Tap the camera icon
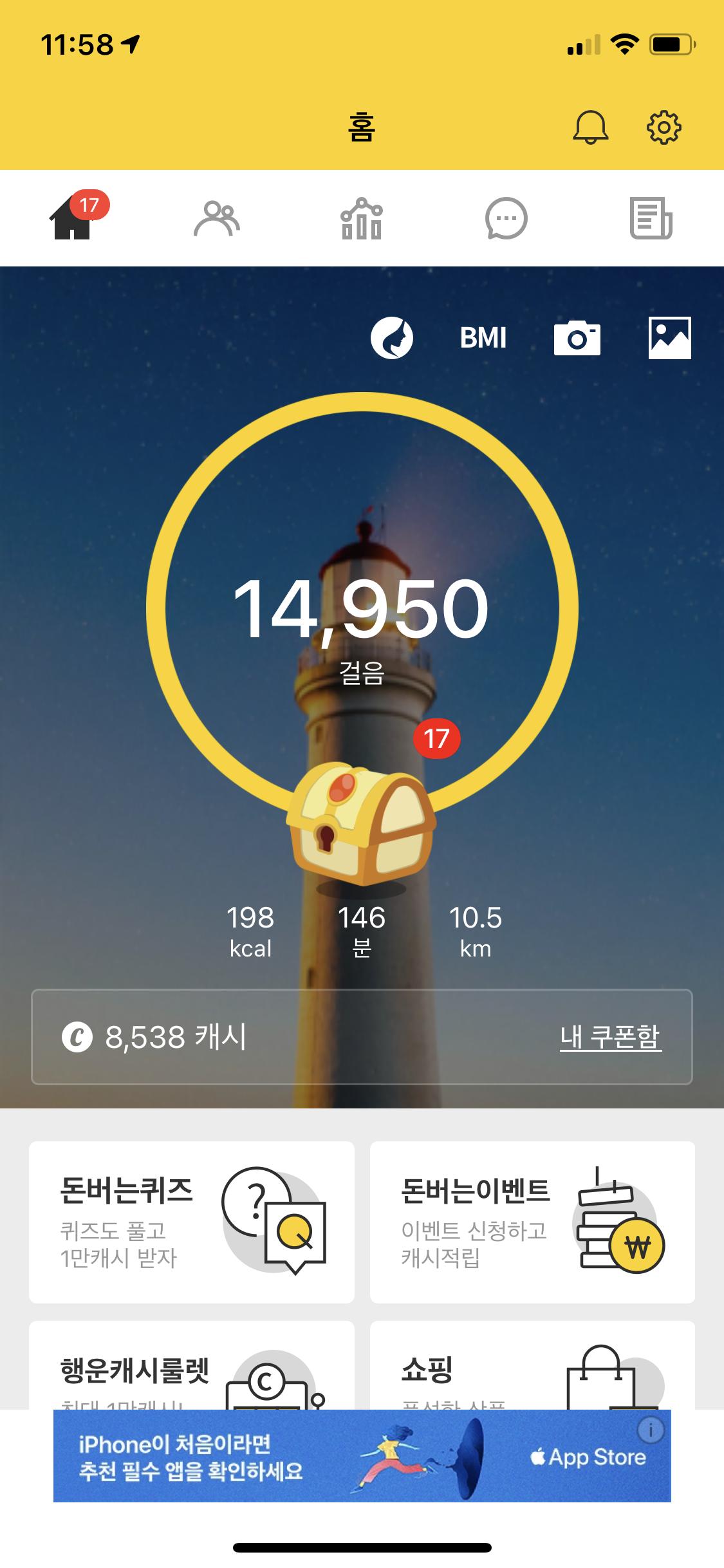The width and height of the screenshot is (724, 1568). [577, 338]
